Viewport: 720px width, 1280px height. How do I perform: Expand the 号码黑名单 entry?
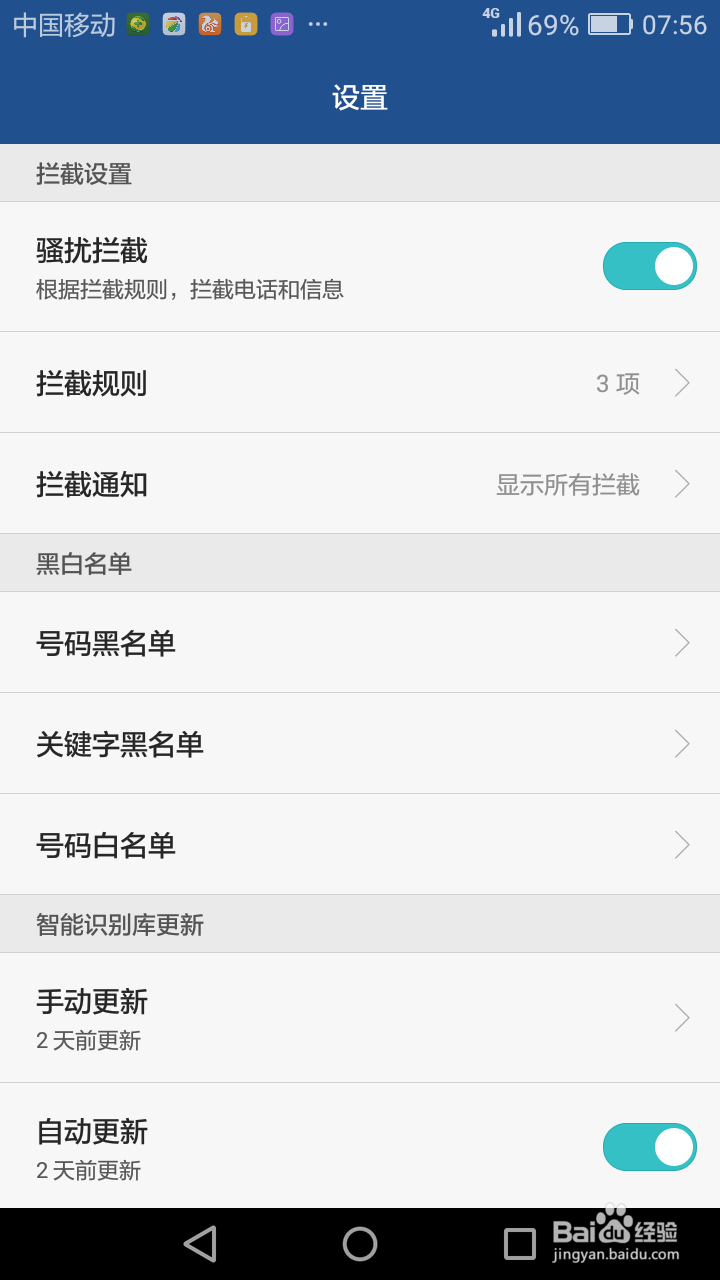tap(360, 643)
